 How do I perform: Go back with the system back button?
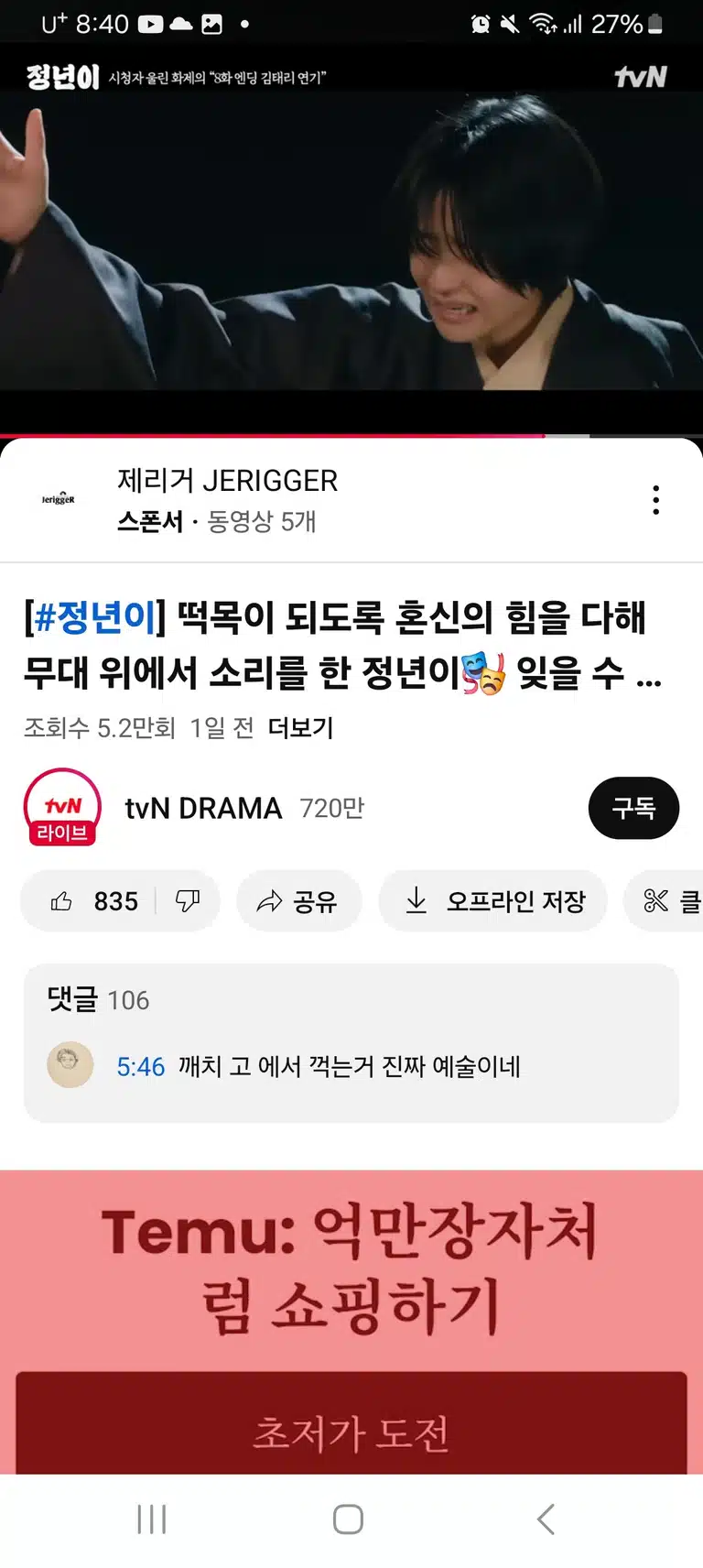(546, 1519)
